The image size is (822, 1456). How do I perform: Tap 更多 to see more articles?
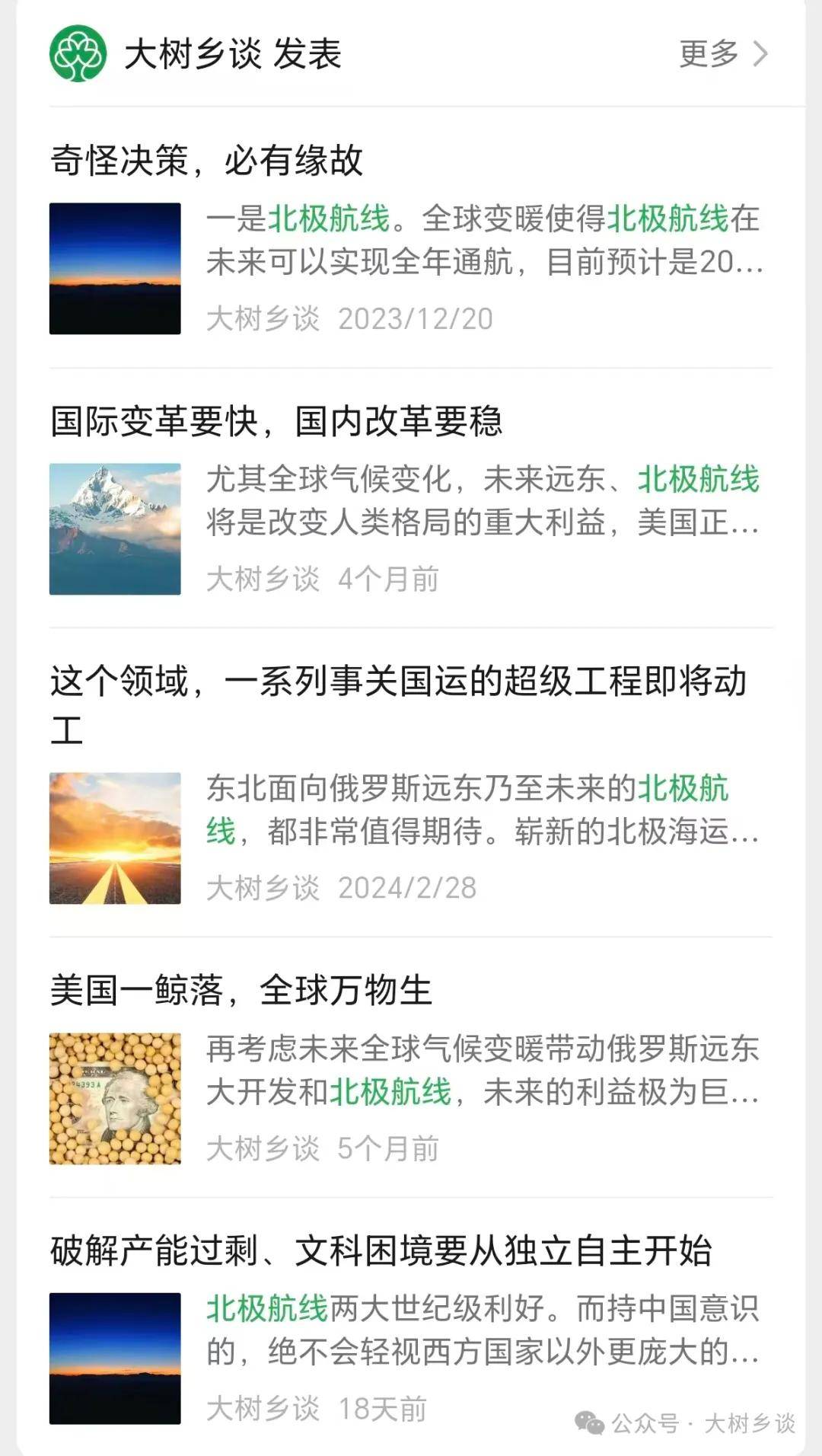(722, 54)
